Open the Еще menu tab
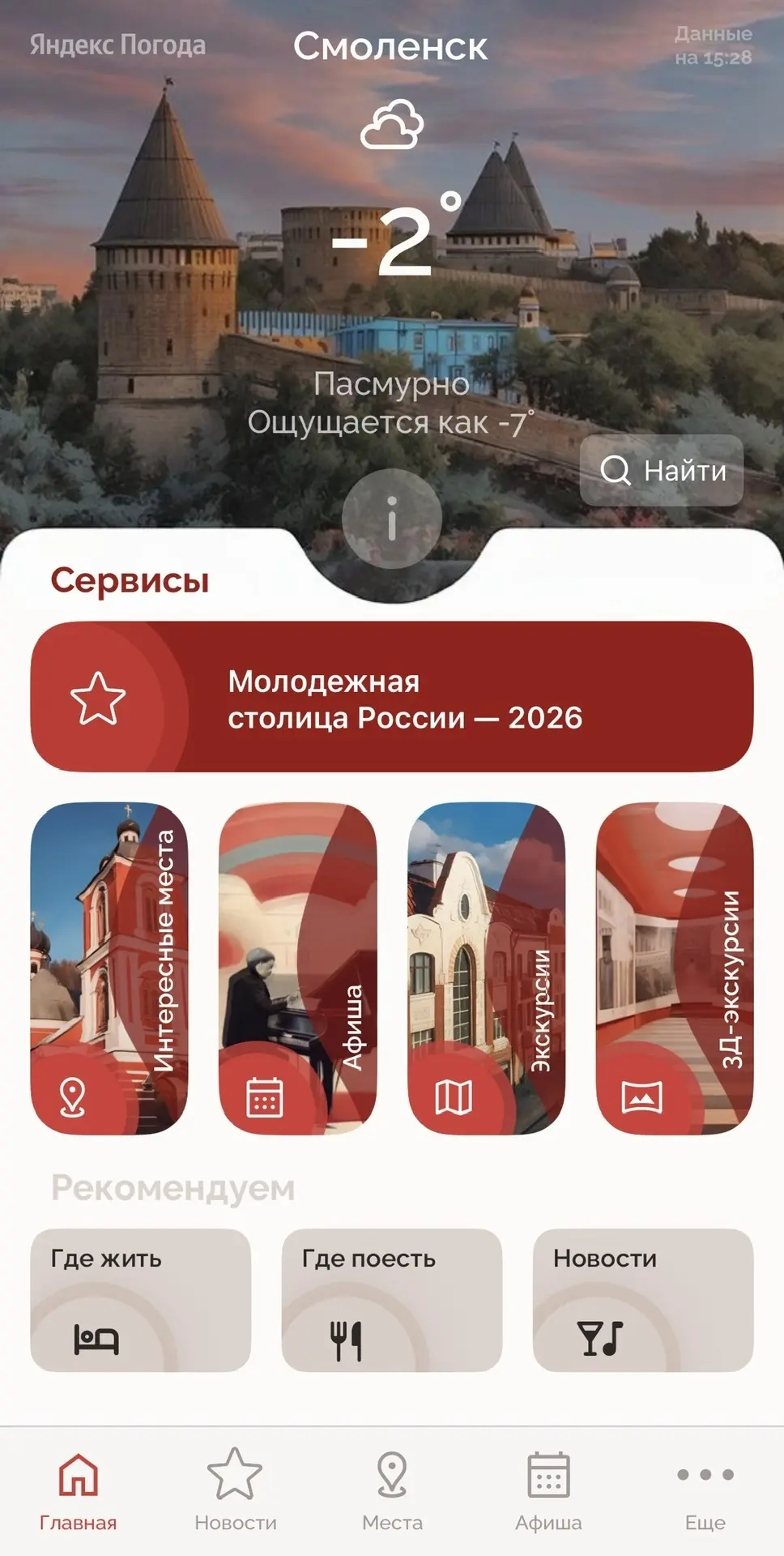Screen dimensions: 784x1556 tap(705, 1490)
